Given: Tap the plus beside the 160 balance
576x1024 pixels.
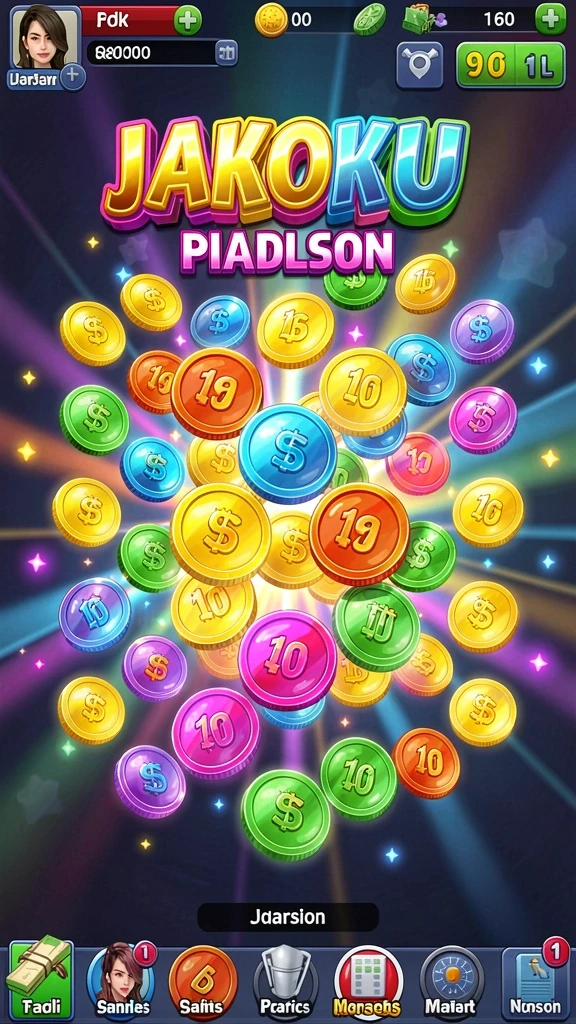Looking at the screenshot, I should [x=551, y=18].
